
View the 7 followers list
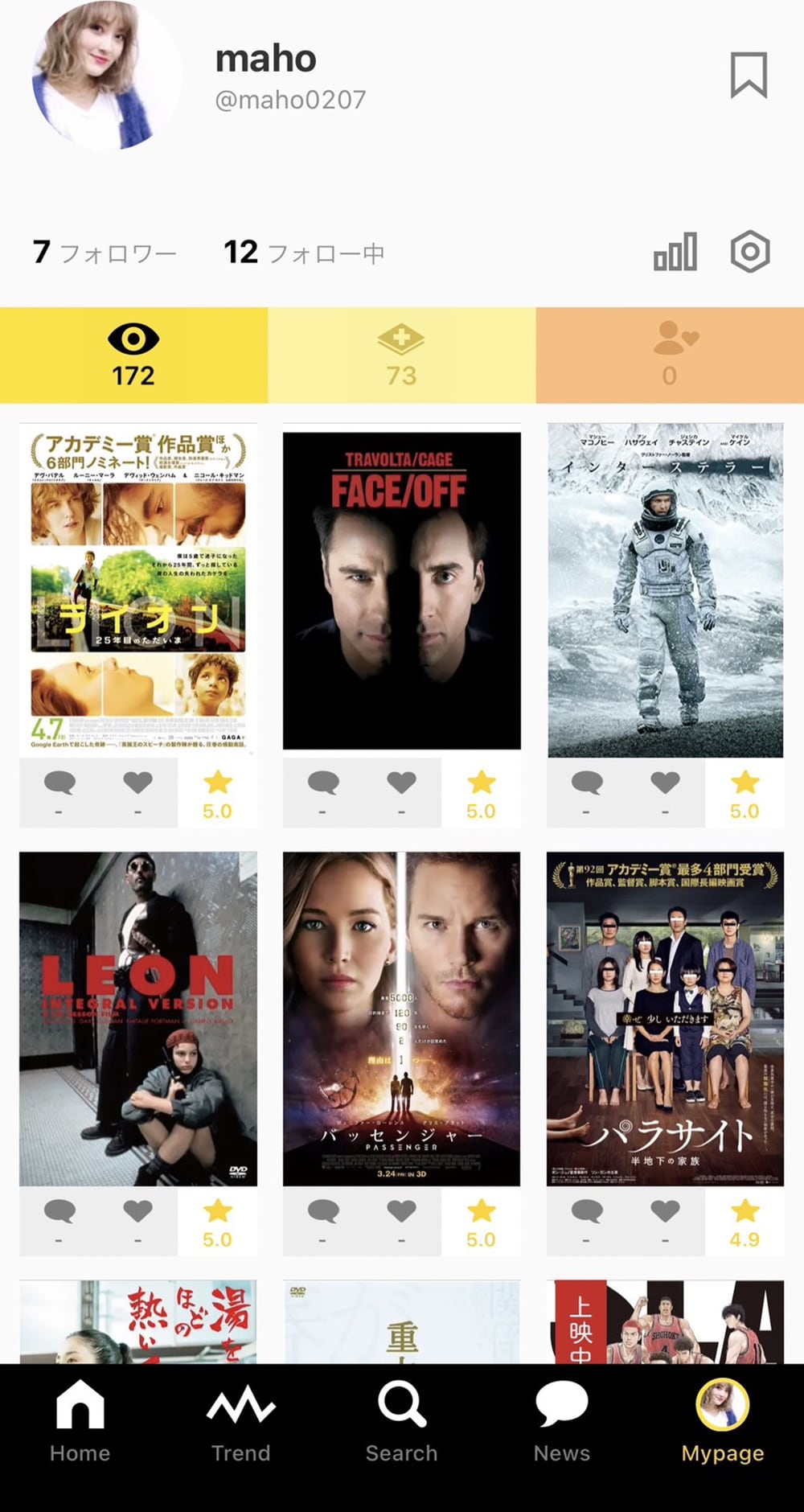[x=105, y=253]
